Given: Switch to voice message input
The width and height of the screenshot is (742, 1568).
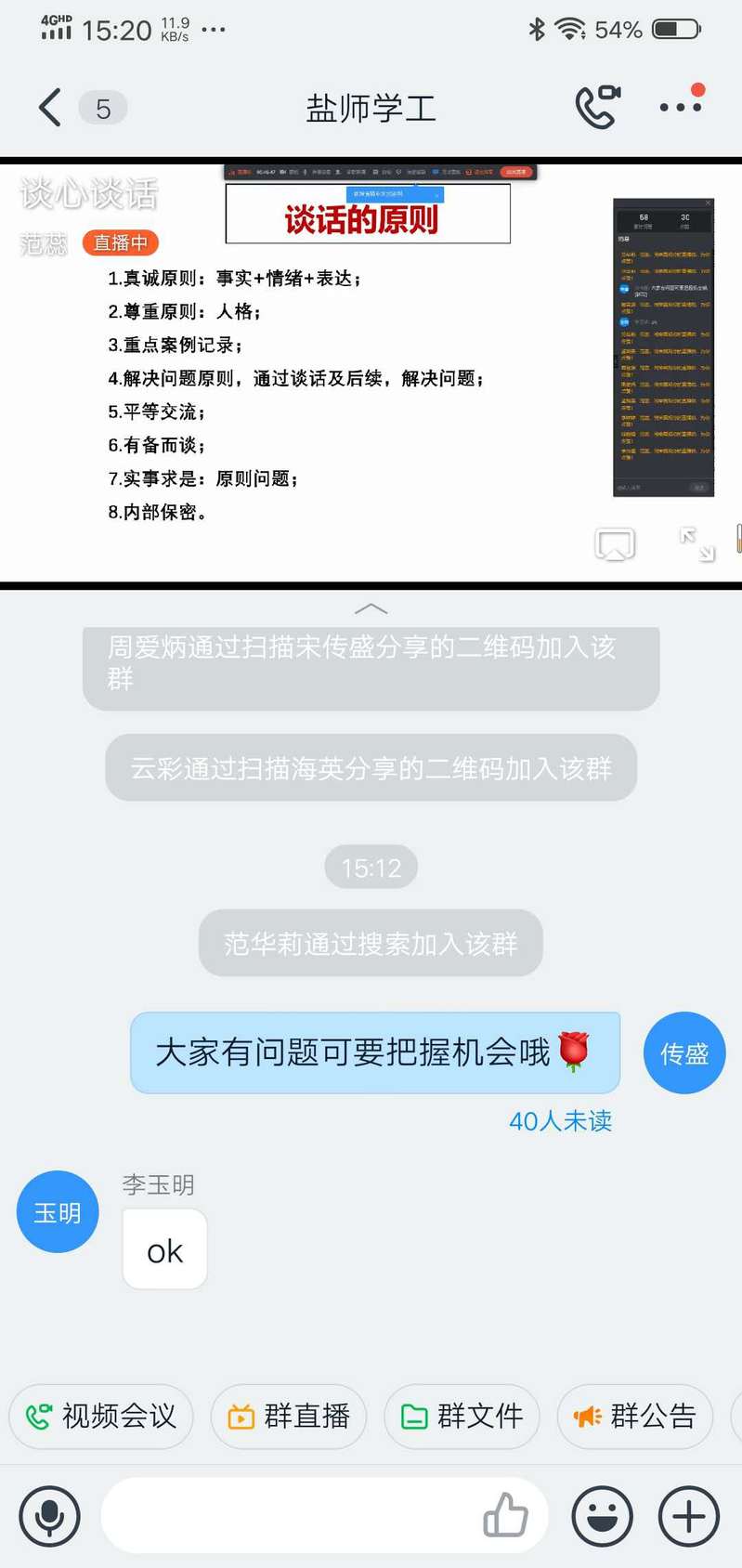Looking at the screenshot, I should [x=49, y=1516].
